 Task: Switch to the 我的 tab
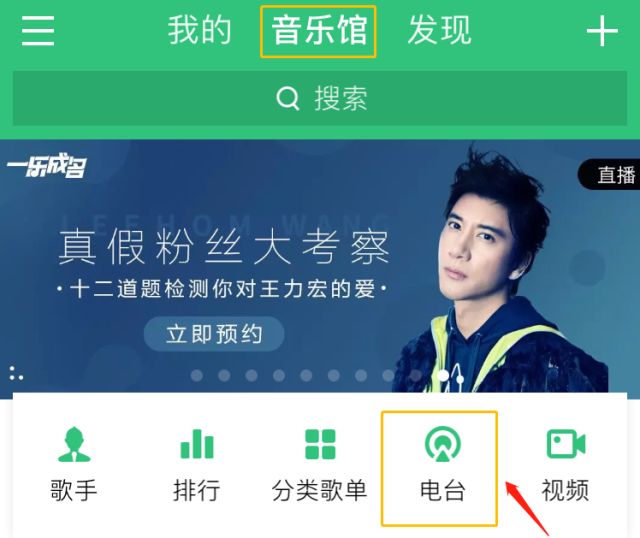(x=200, y=31)
